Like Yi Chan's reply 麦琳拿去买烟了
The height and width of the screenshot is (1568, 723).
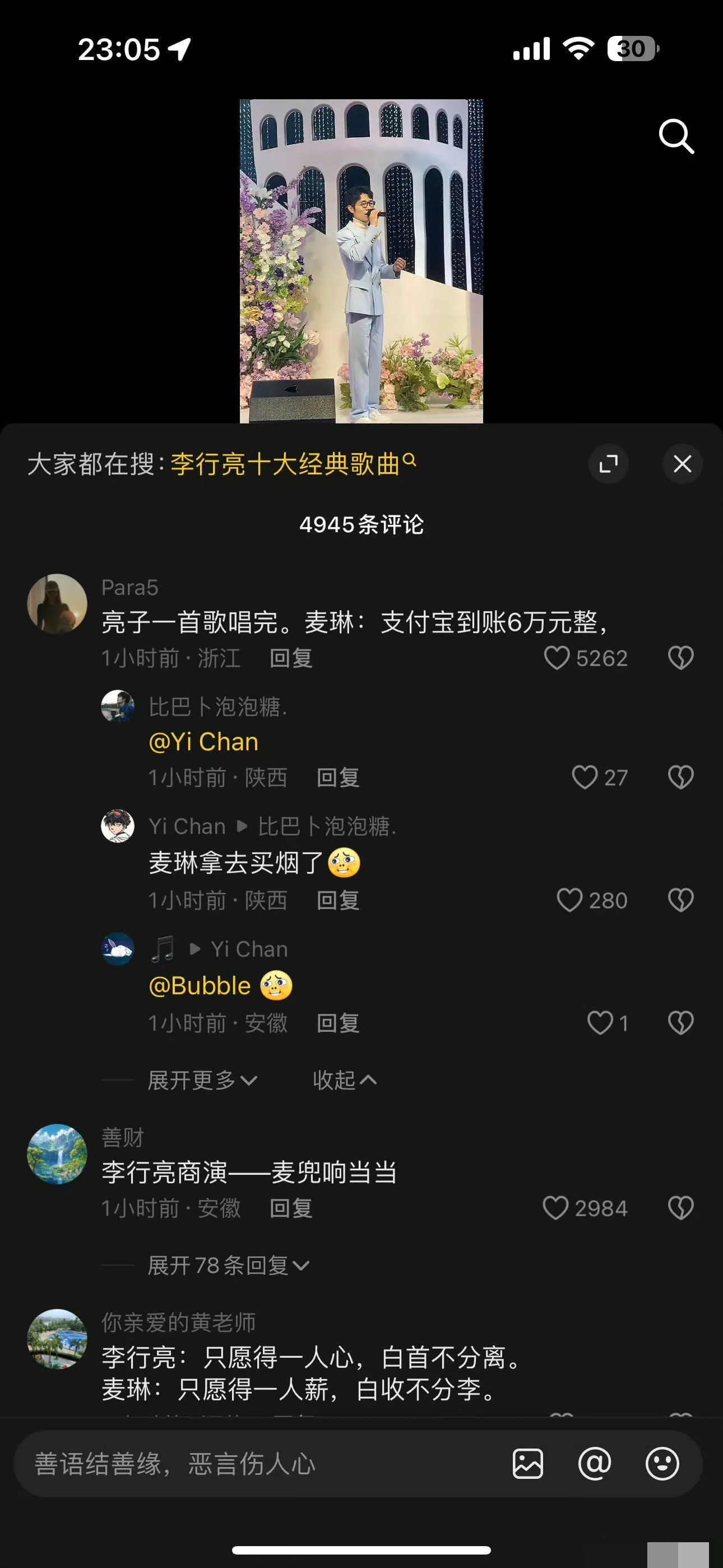[569, 900]
